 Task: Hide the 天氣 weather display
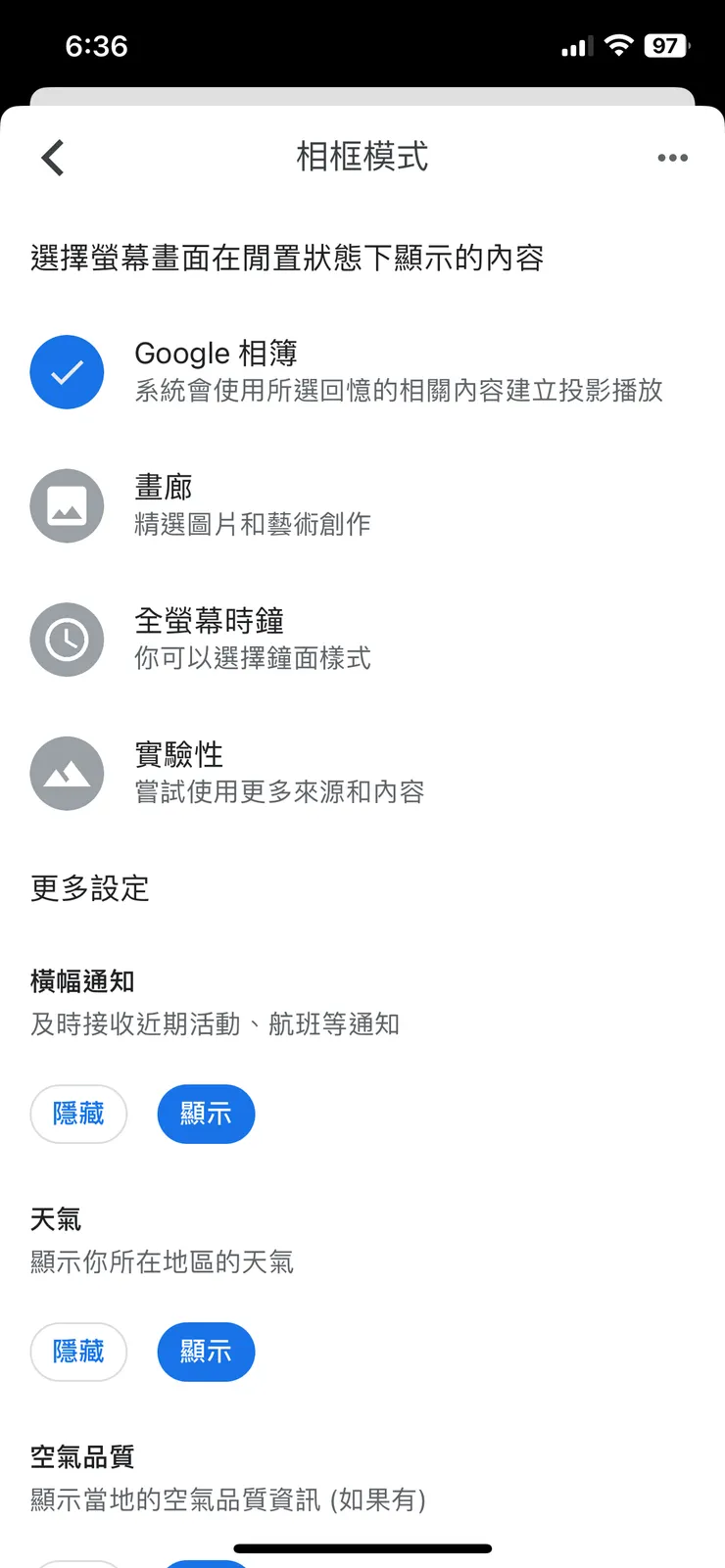78,1352
